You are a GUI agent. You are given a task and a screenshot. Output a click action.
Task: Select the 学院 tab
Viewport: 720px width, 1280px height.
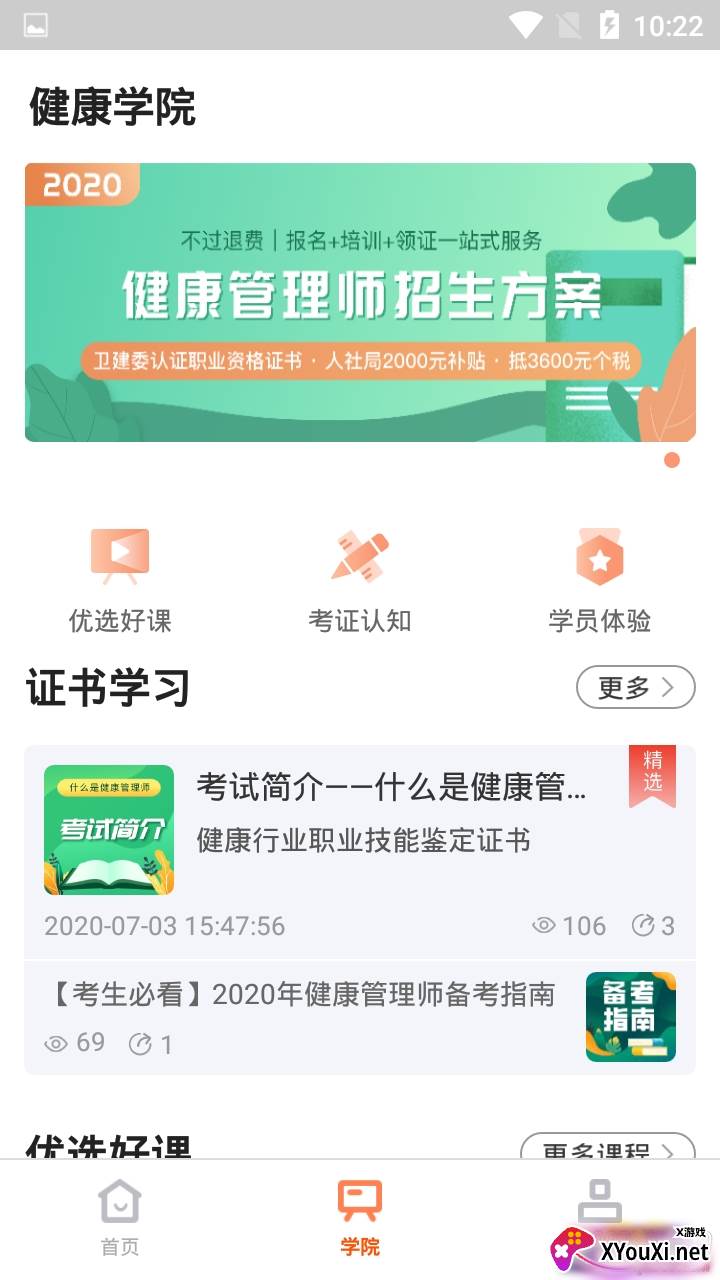point(360,1217)
